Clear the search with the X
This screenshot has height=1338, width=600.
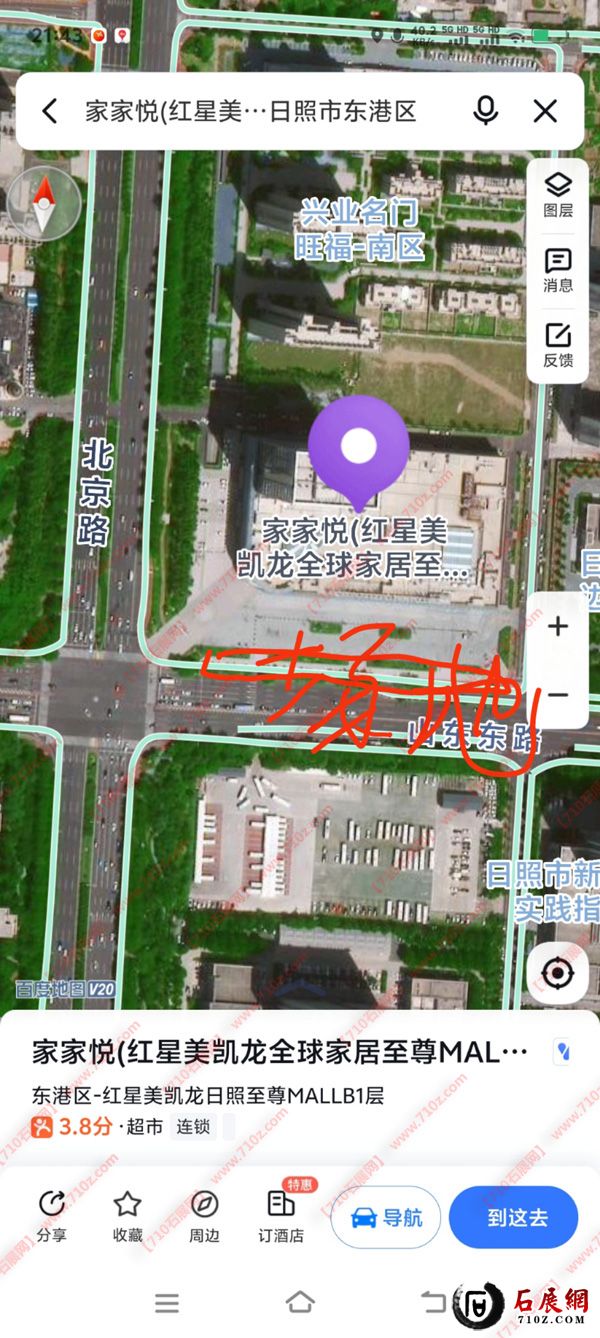click(x=545, y=111)
